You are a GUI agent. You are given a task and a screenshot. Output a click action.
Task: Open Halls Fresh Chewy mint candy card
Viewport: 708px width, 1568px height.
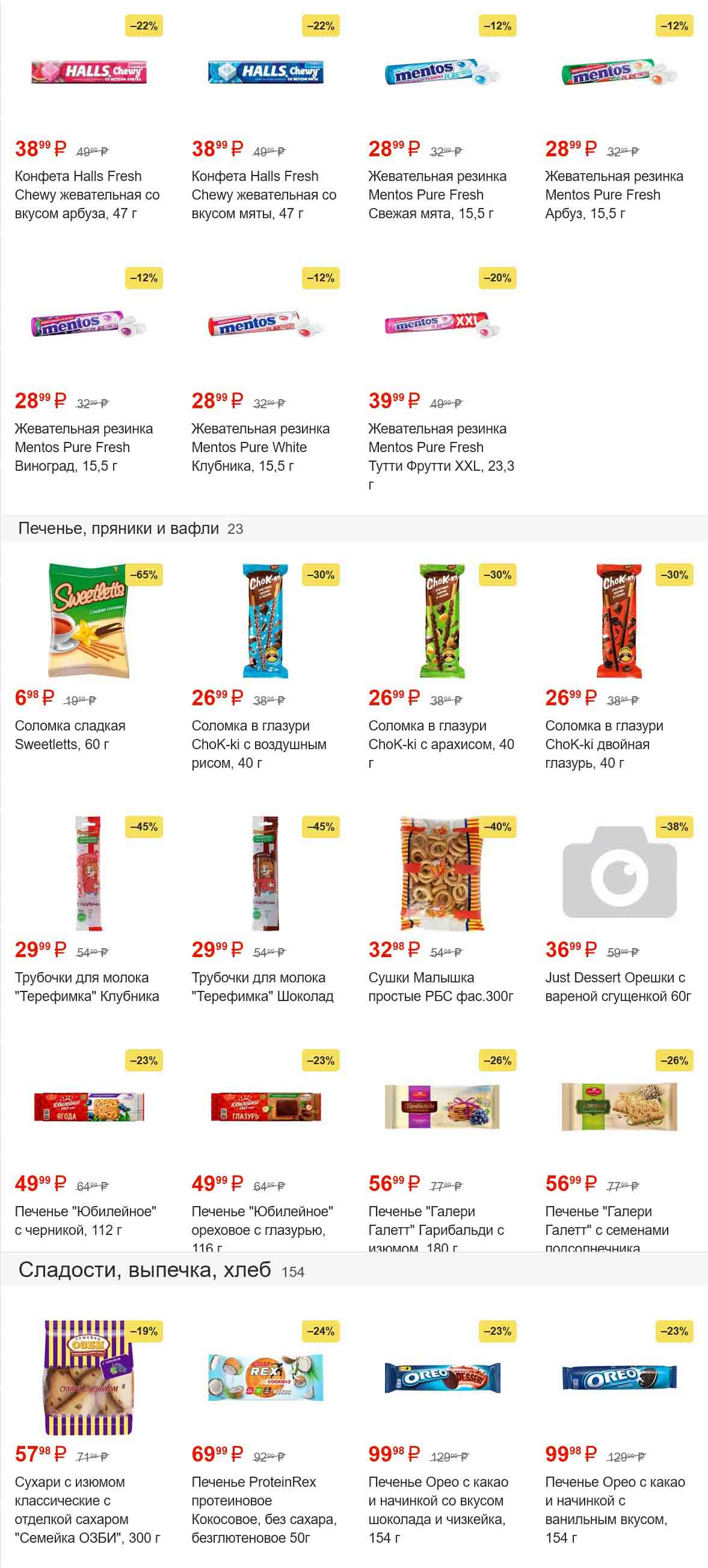coord(265,194)
